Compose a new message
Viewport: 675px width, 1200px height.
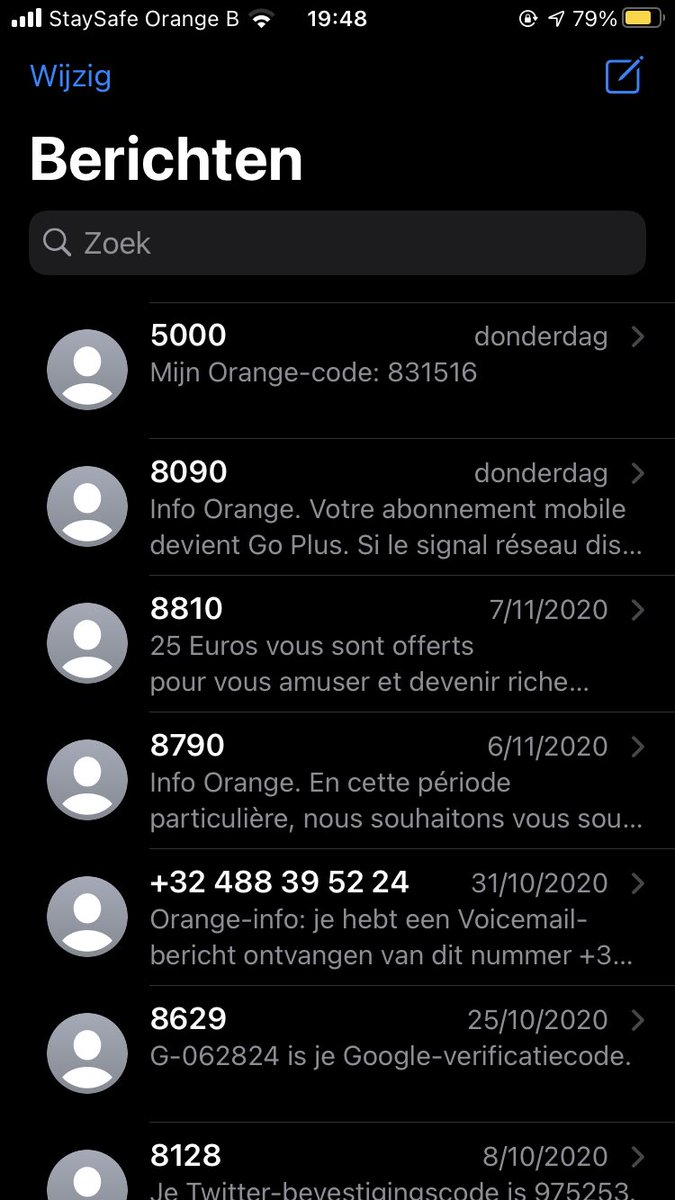[x=624, y=75]
